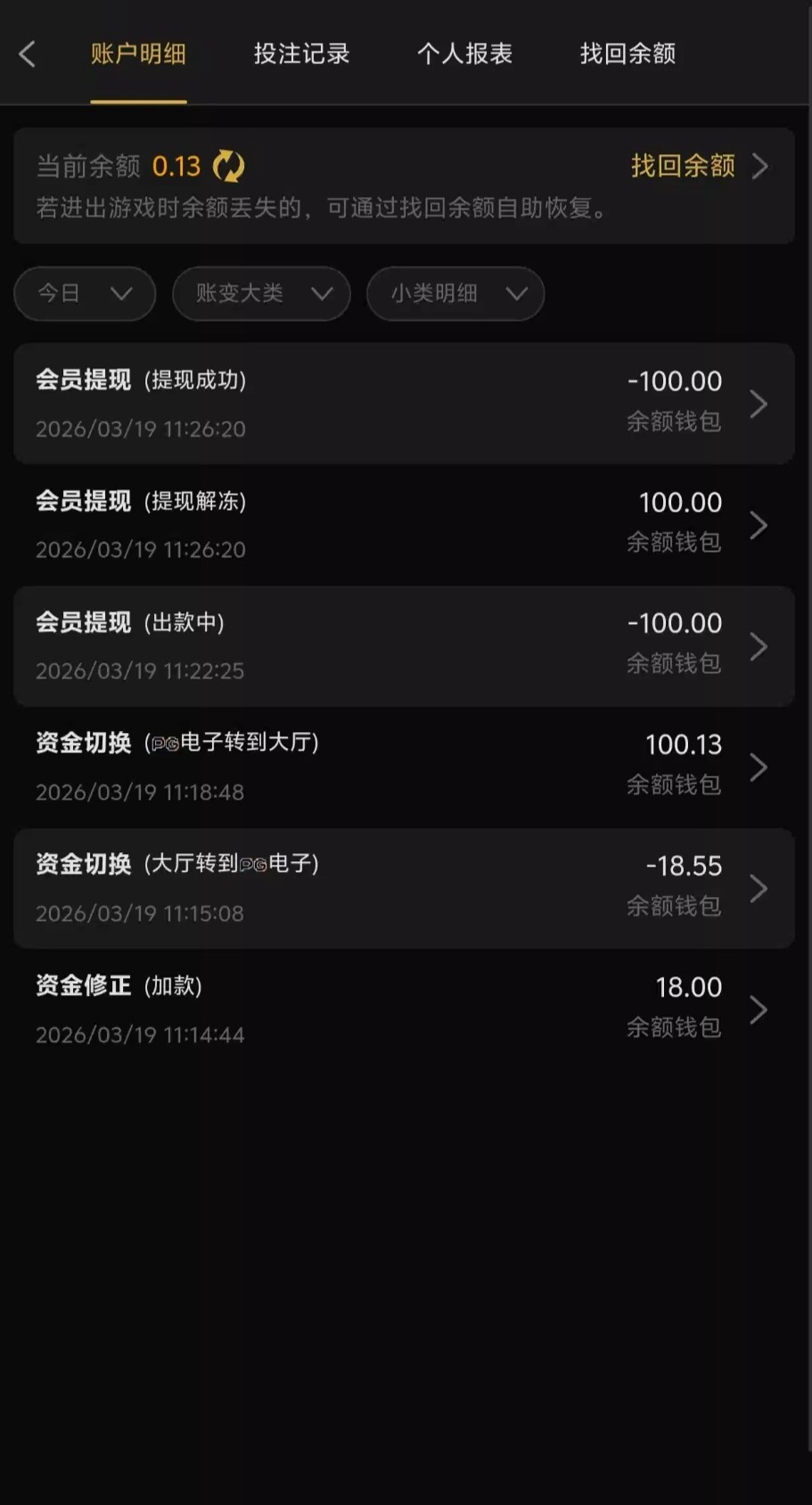Open the 小类明细 filter dropdown
812x1505 pixels.
(x=455, y=293)
